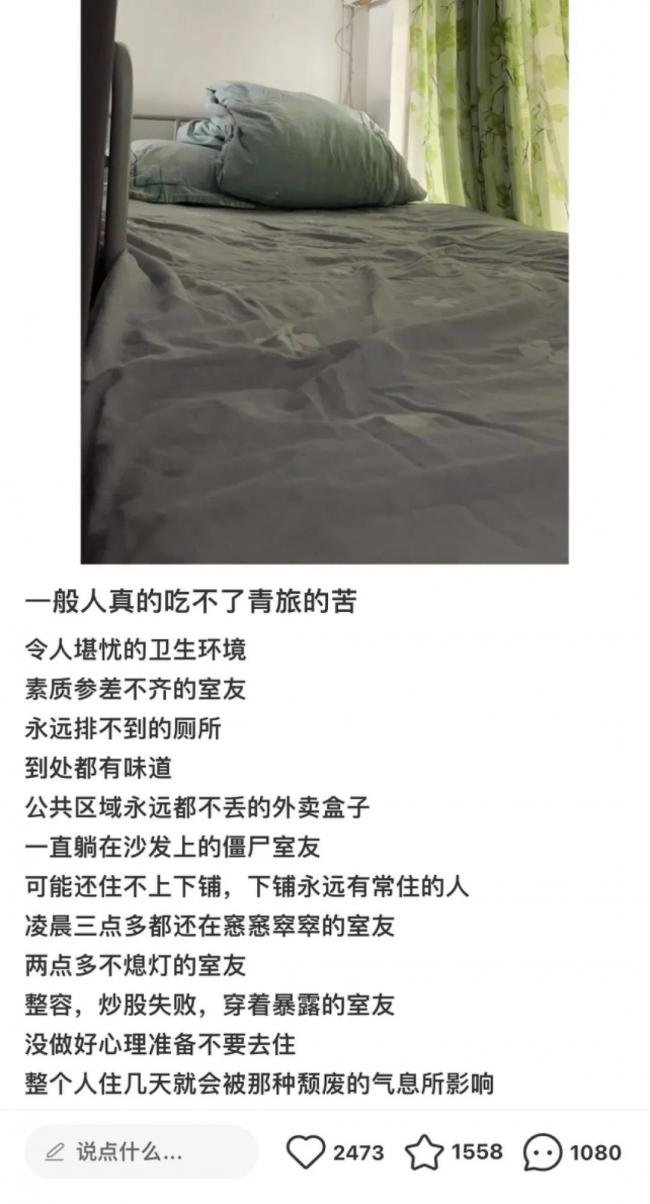Open the comments via the speech bubble icon
Screen dimensions: 650x1204
(x=543, y=1152)
